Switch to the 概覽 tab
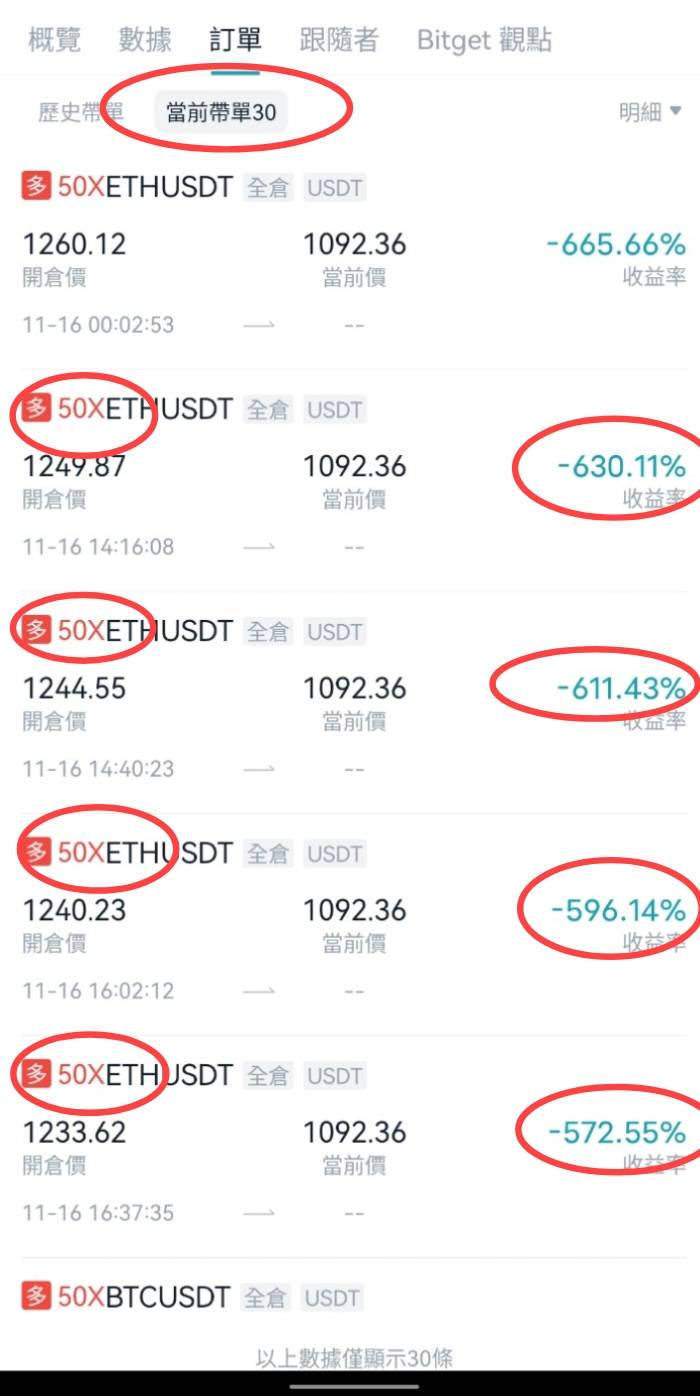Viewport: 700px width, 1396px height. tap(54, 40)
